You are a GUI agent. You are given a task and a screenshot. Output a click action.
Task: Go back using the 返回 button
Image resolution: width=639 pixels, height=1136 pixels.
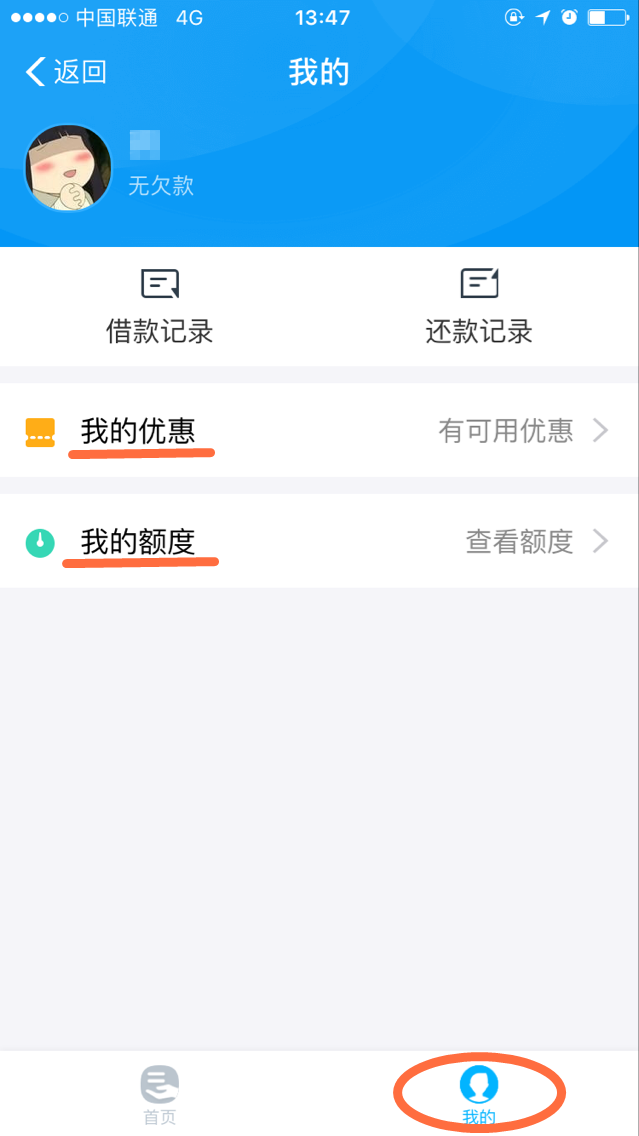coord(66,72)
